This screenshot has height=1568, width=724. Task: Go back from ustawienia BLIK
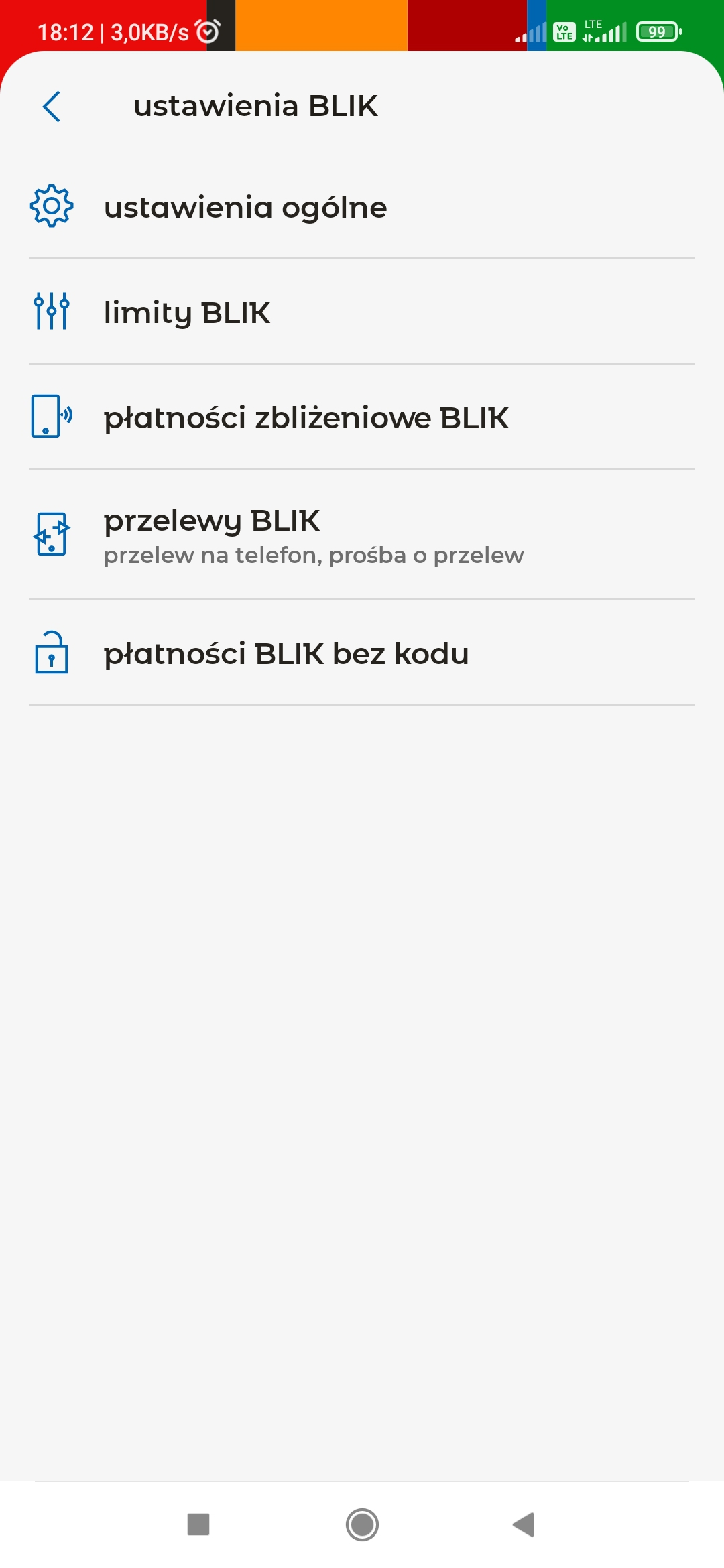coord(52,107)
